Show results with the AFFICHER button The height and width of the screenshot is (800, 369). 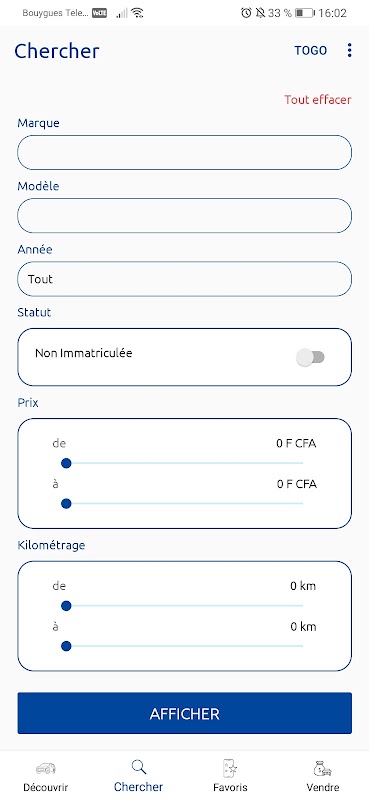184,713
